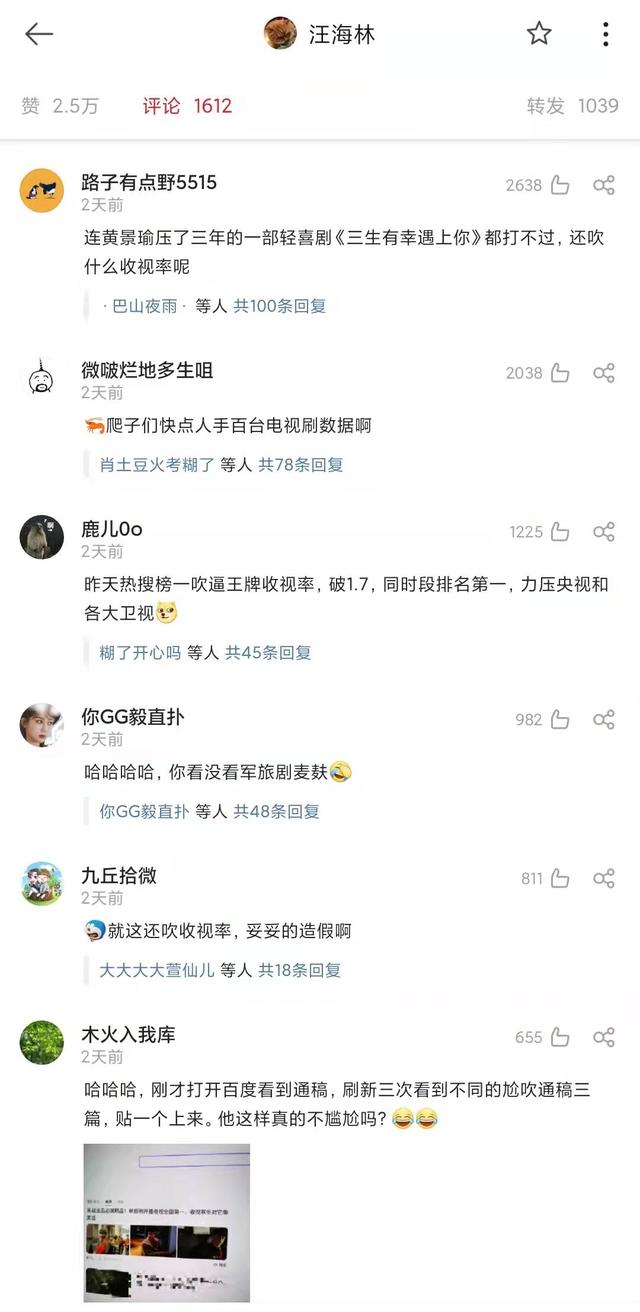The height and width of the screenshot is (1312, 640).
Task: View 共18条回复 under 九丘拾微's comment
Action: pos(300,971)
